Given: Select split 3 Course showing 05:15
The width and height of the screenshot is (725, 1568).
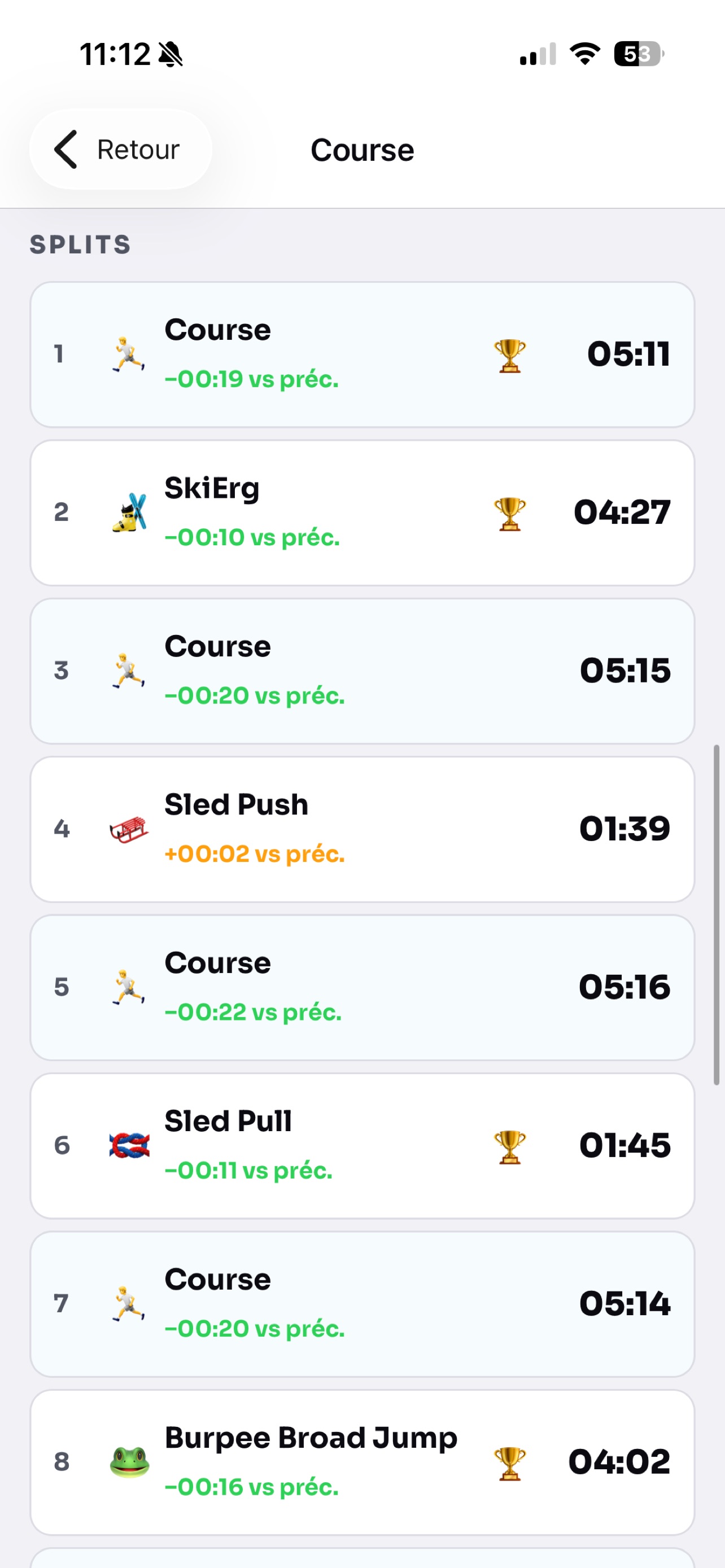Looking at the screenshot, I should (362, 671).
